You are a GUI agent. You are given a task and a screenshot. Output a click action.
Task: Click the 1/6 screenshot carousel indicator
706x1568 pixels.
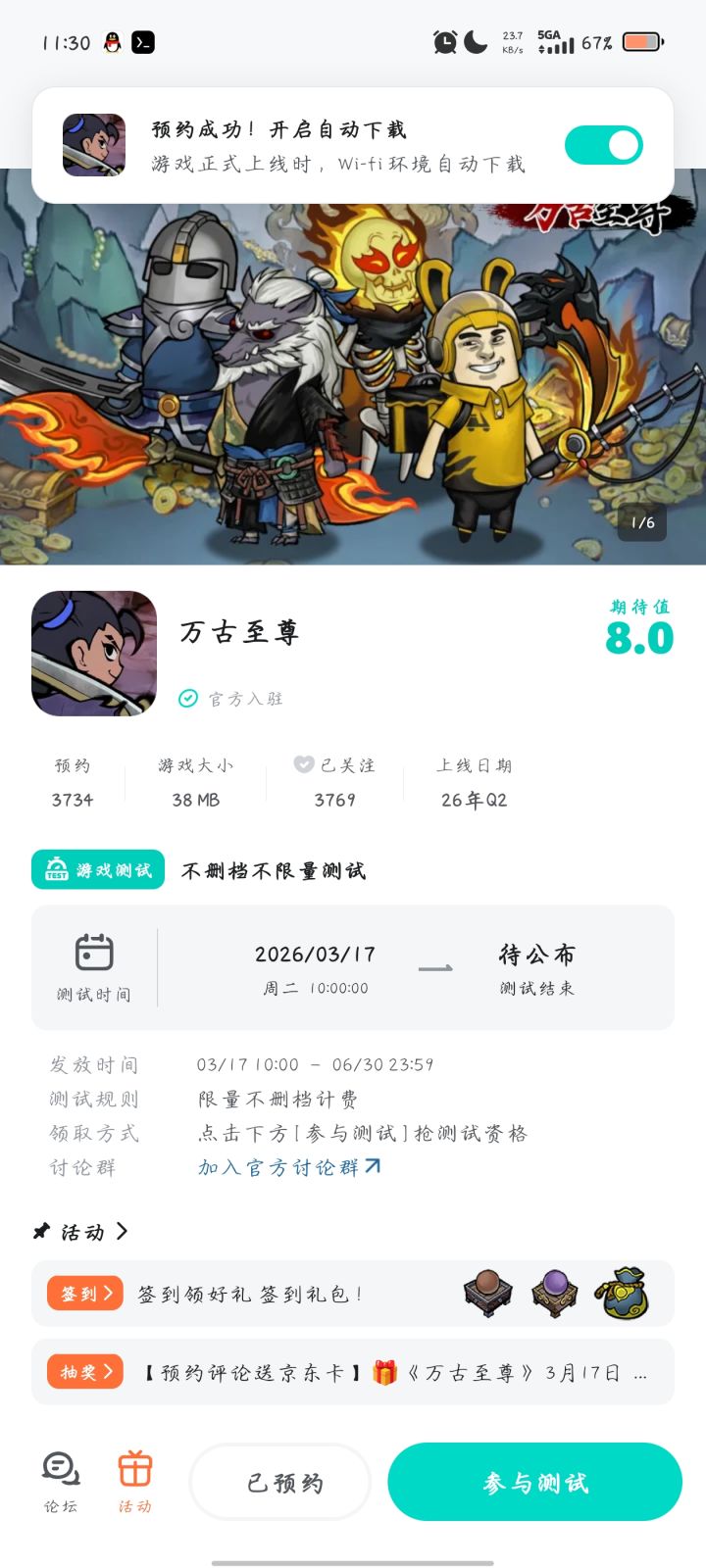pyautogui.click(x=642, y=522)
